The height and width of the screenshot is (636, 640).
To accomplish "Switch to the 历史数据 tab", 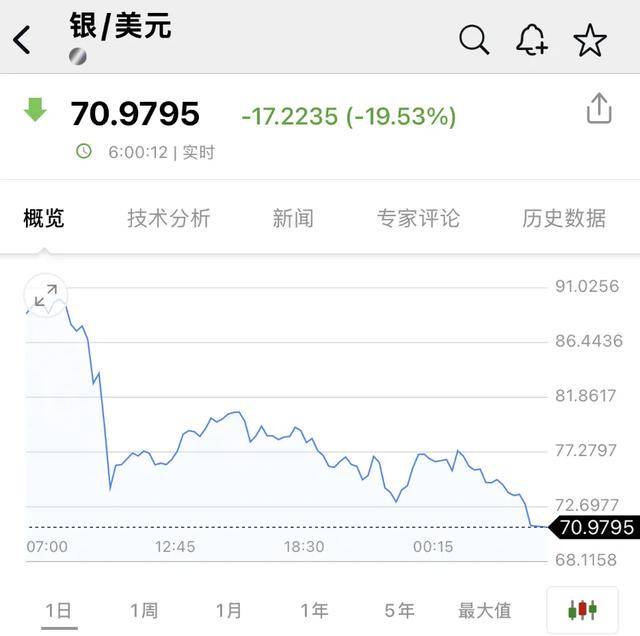I will click(x=564, y=218).
